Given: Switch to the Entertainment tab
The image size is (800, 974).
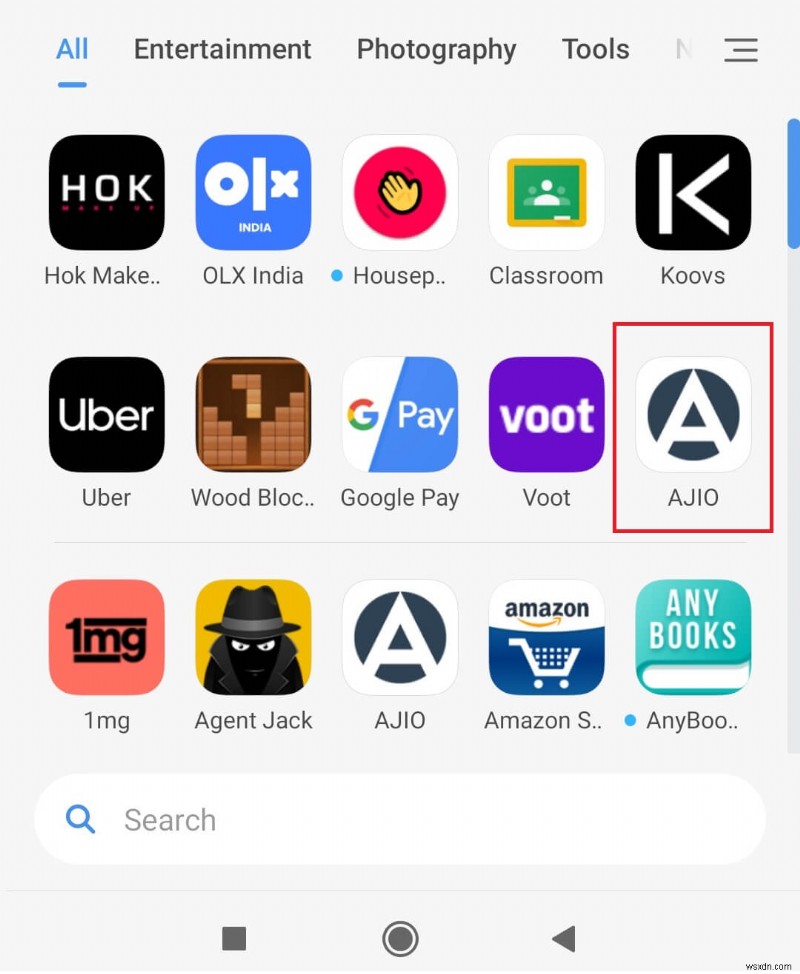Looking at the screenshot, I should coord(222,49).
